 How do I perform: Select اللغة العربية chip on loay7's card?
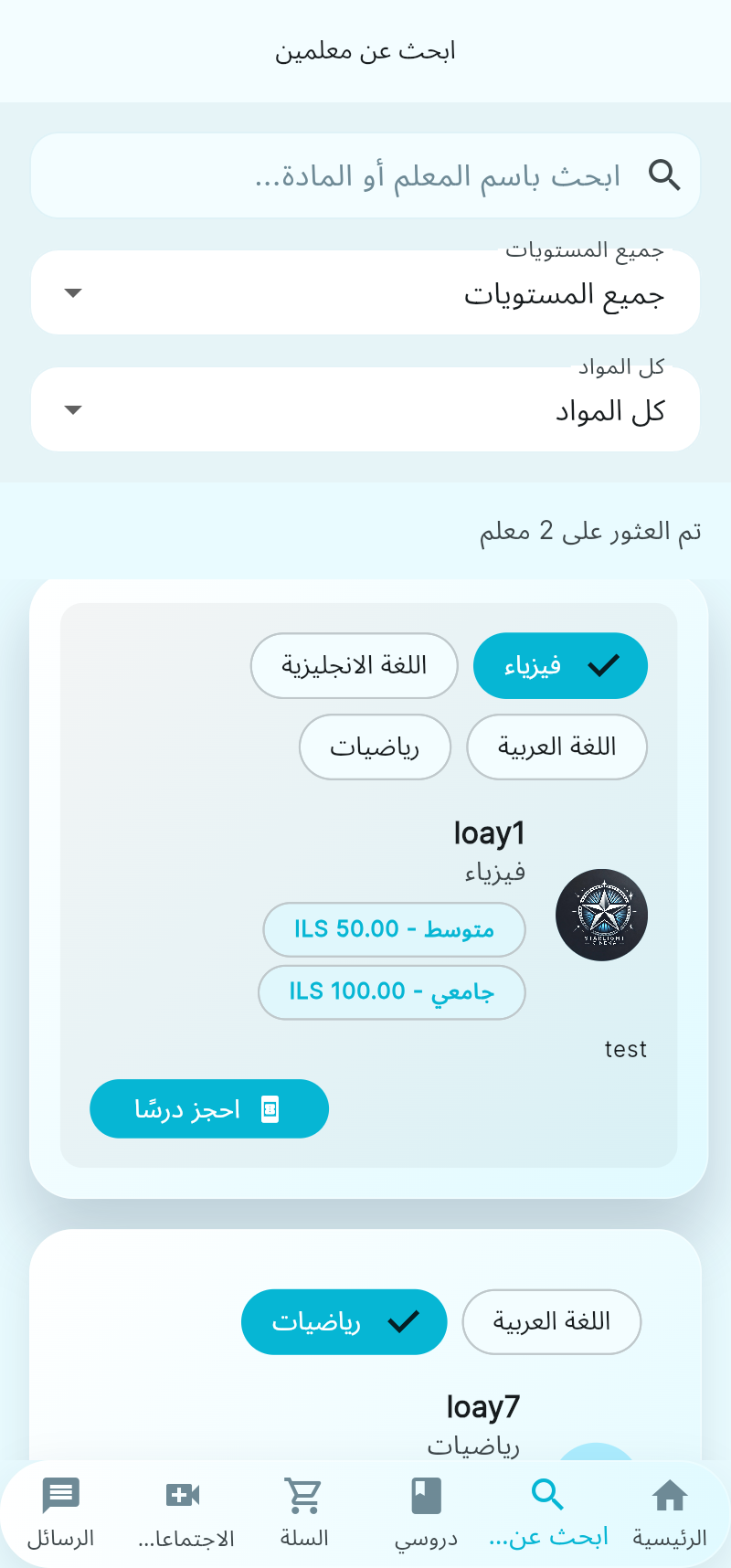551,1321
